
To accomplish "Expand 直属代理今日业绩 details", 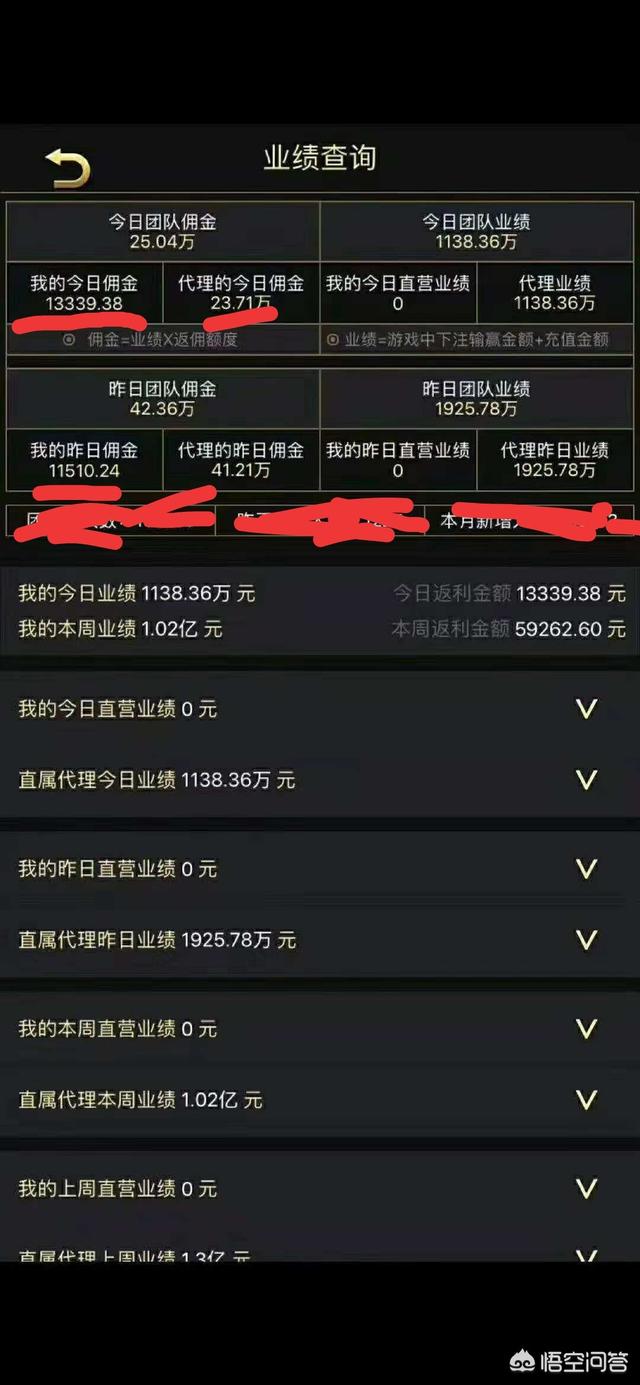I will pos(586,780).
